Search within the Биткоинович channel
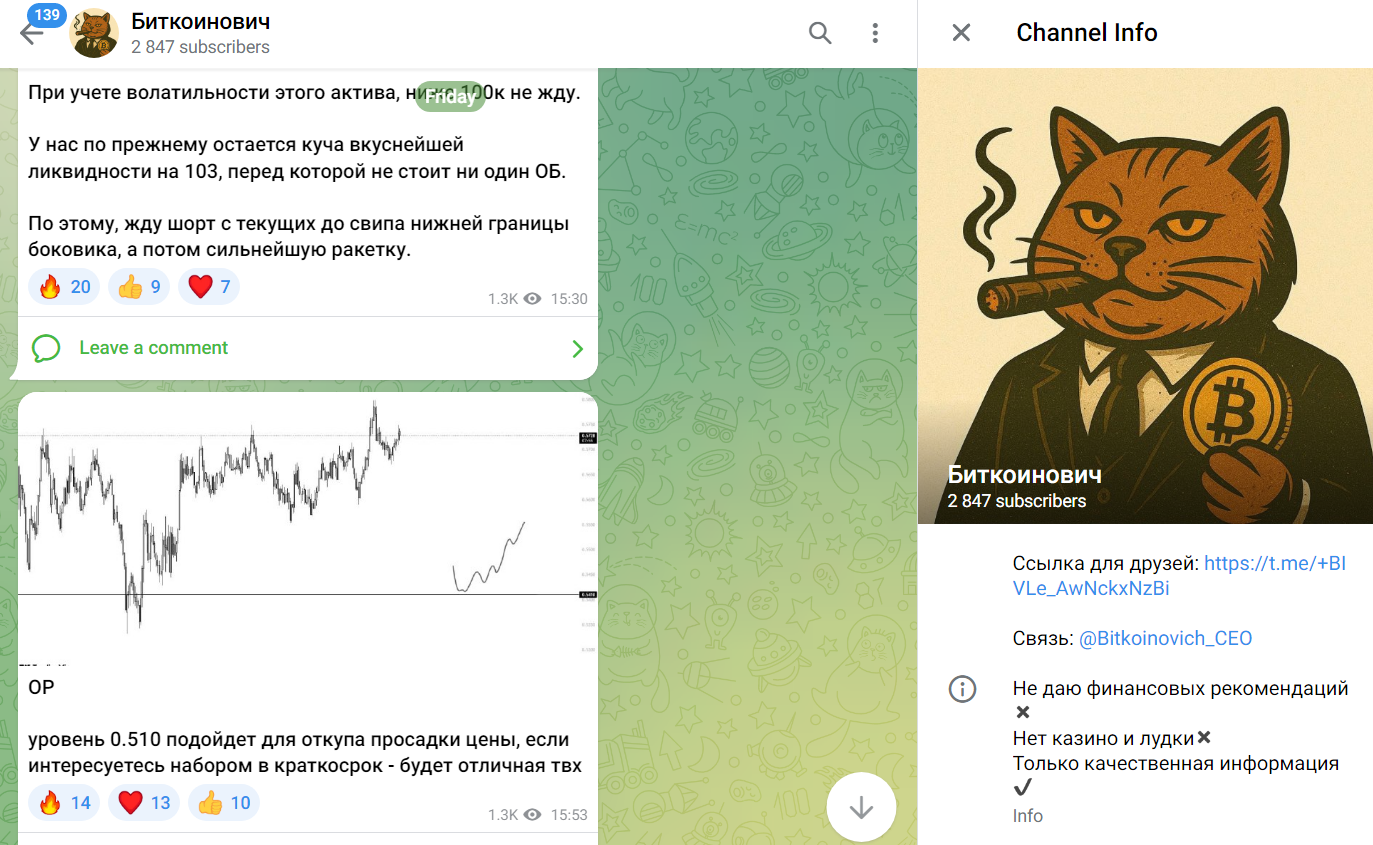 pyautogui.click(x=820, y=34)
